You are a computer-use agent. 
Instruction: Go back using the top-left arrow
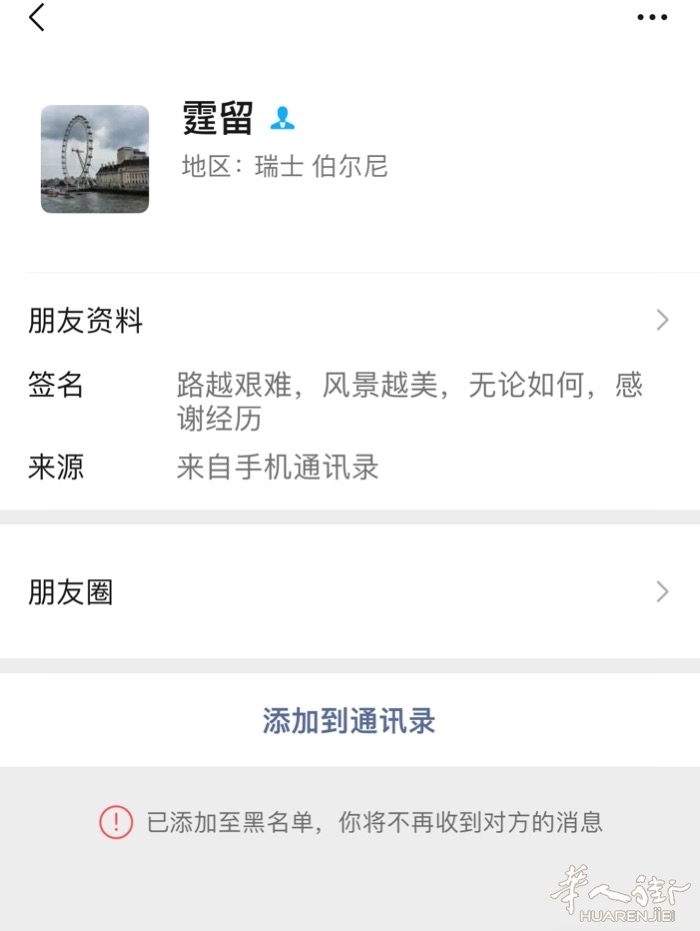37,17
